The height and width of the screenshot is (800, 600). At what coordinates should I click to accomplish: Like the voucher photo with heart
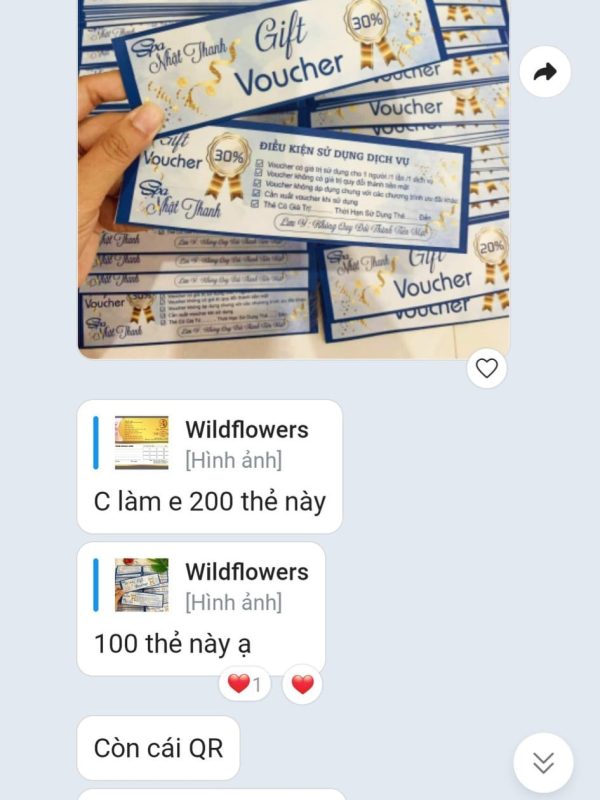486,368
